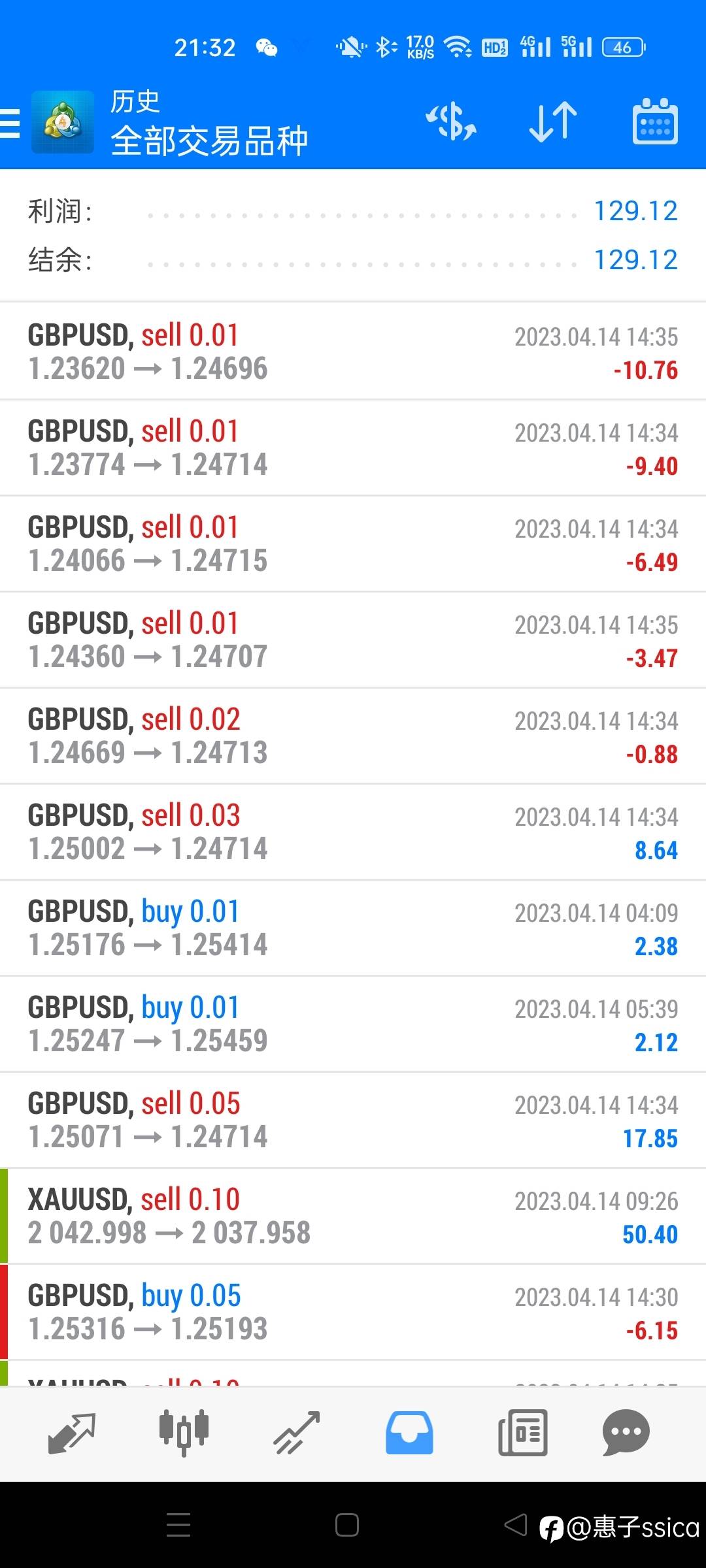The height and width of the screenshot is (1568, 706).
Task: Open the symbol filter dollar icon
Action: click(451, 122)
